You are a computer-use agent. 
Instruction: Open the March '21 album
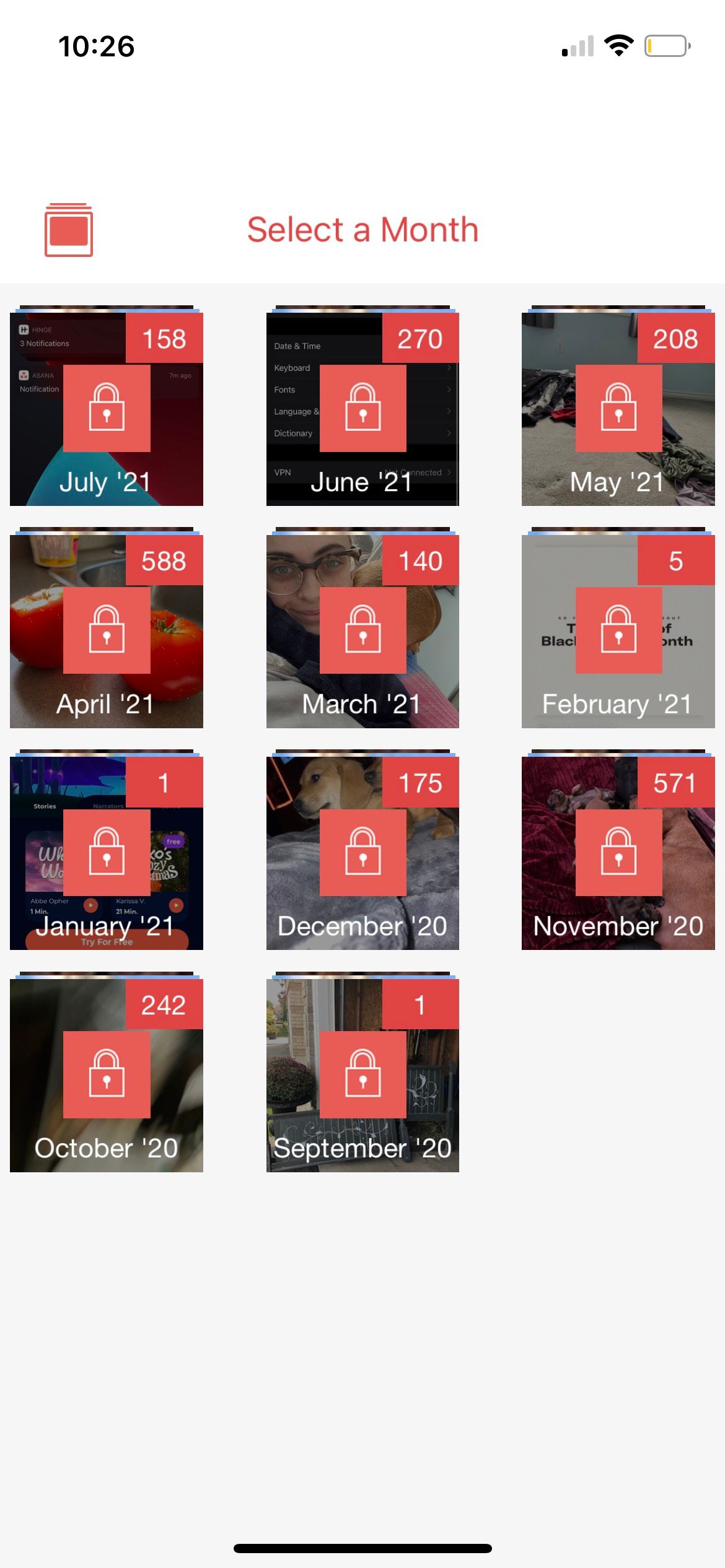point(362,630)
